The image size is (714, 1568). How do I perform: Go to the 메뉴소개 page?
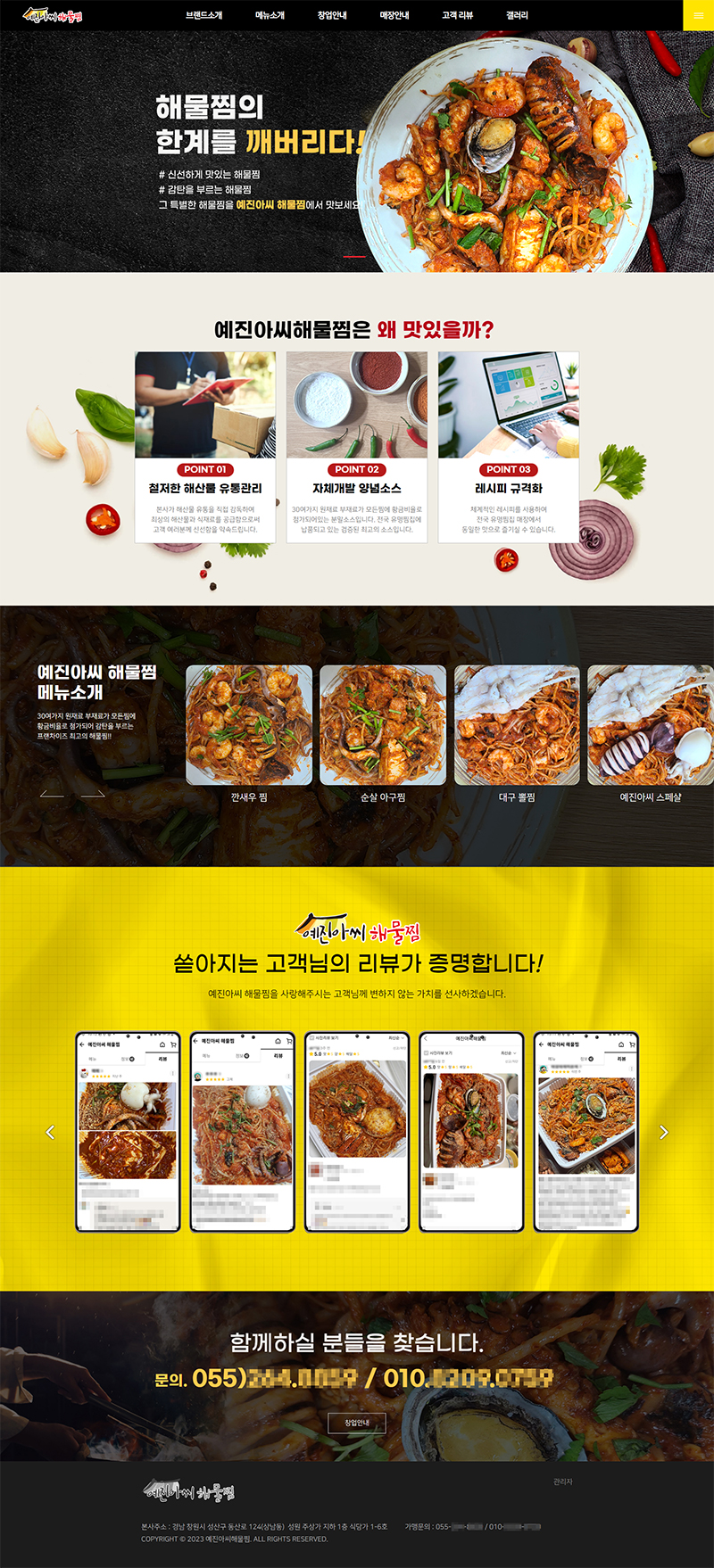click(x=270, y=15)
